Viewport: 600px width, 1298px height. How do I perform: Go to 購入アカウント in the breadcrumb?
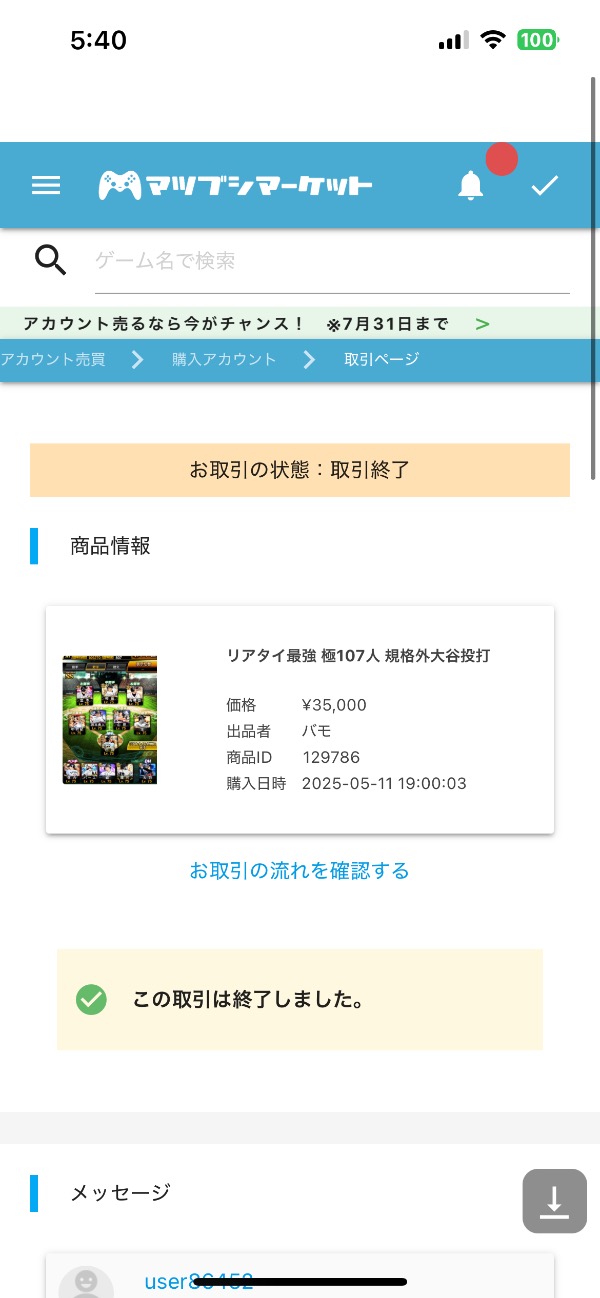pos(224,359)
